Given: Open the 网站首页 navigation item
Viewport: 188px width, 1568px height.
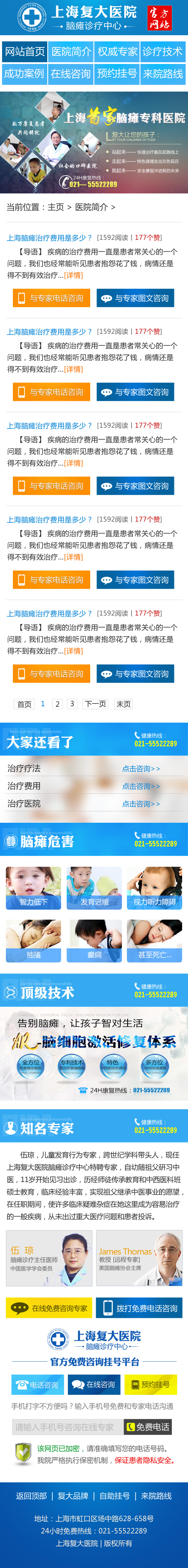Looking at the screenshot, I should pyautogui.click(x=25, y=52).
